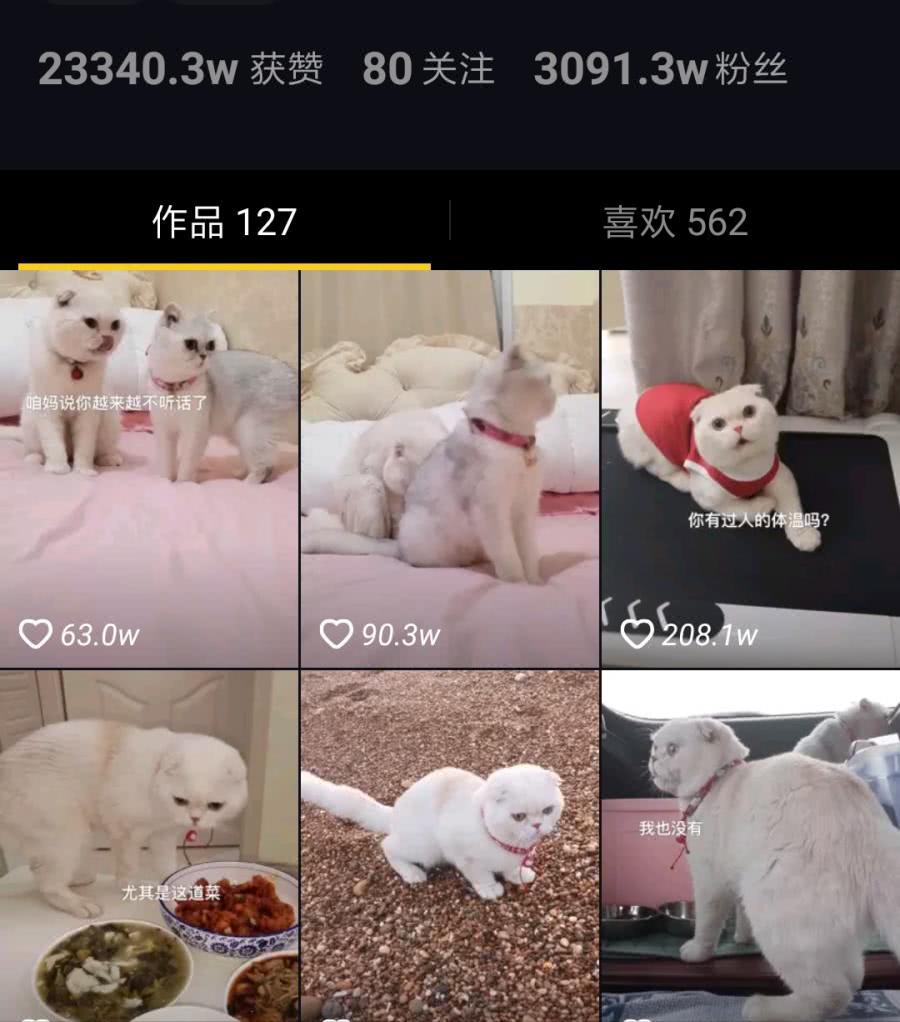
Task: Play the video captioned 我也没有
Action: click(x=750, y=845)
